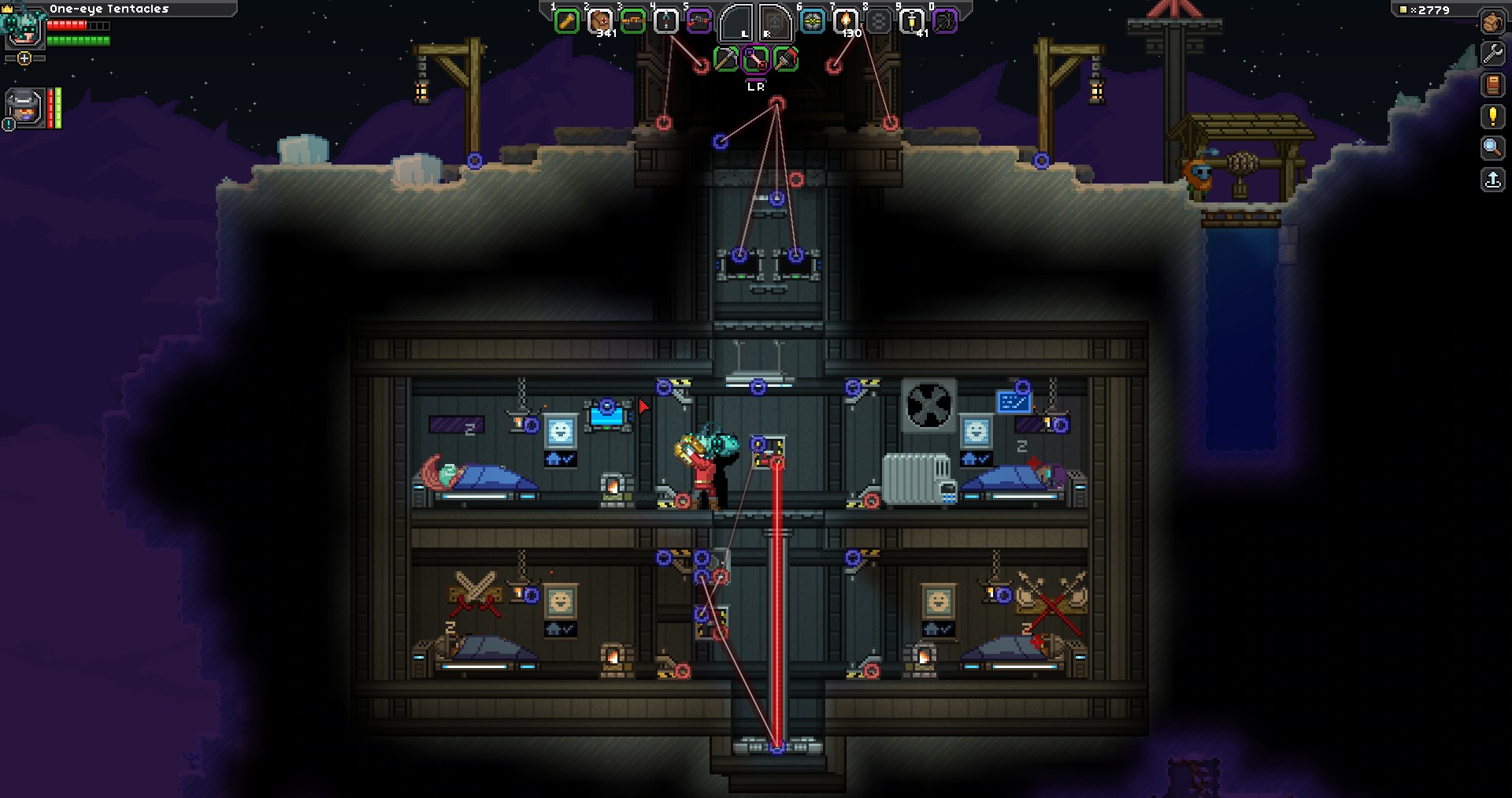1512x798 pixels.
Task: Switch to the paint tool
Action: pyautogui.click(x=786, y=59)
